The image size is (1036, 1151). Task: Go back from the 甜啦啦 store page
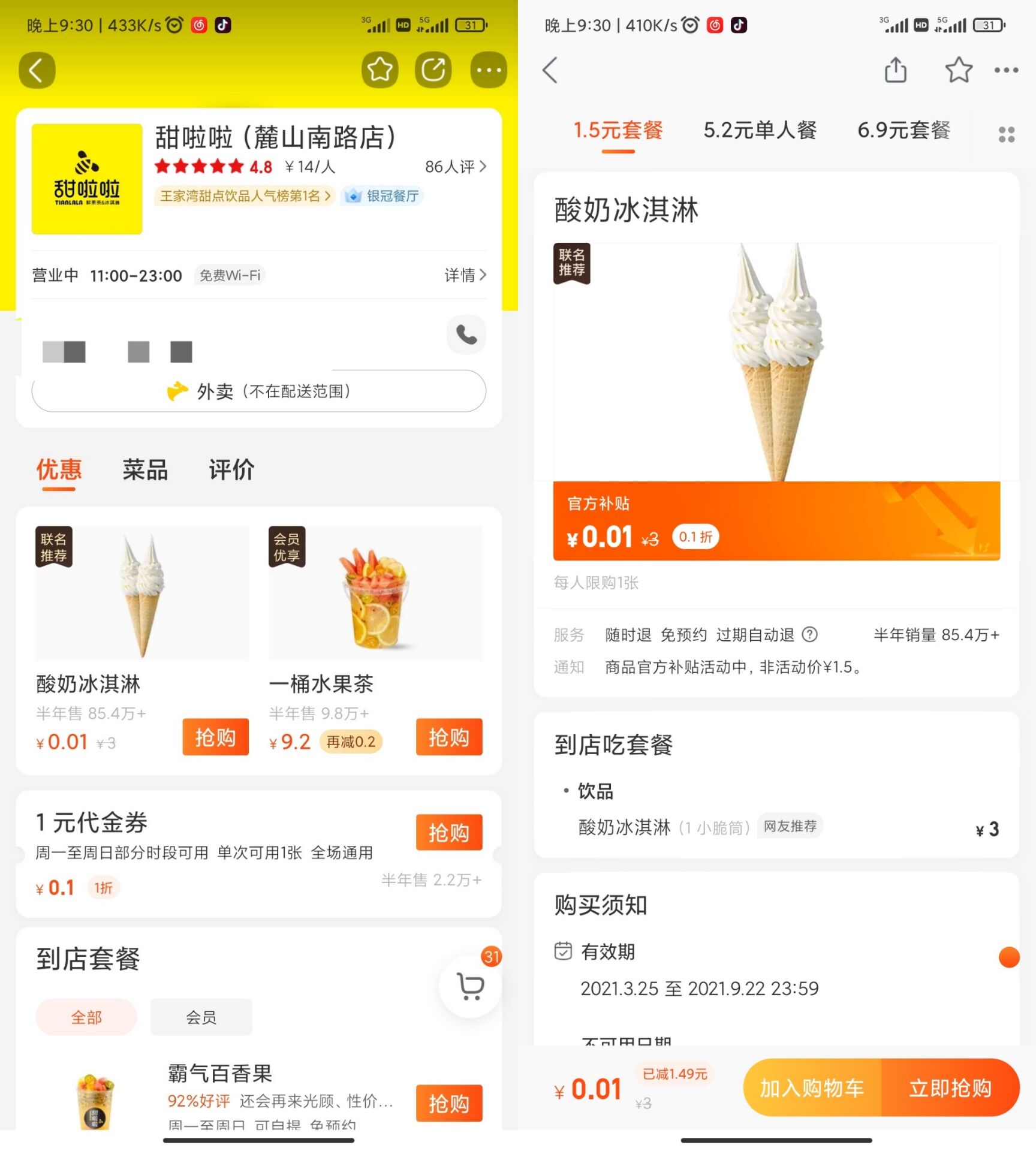37,70
